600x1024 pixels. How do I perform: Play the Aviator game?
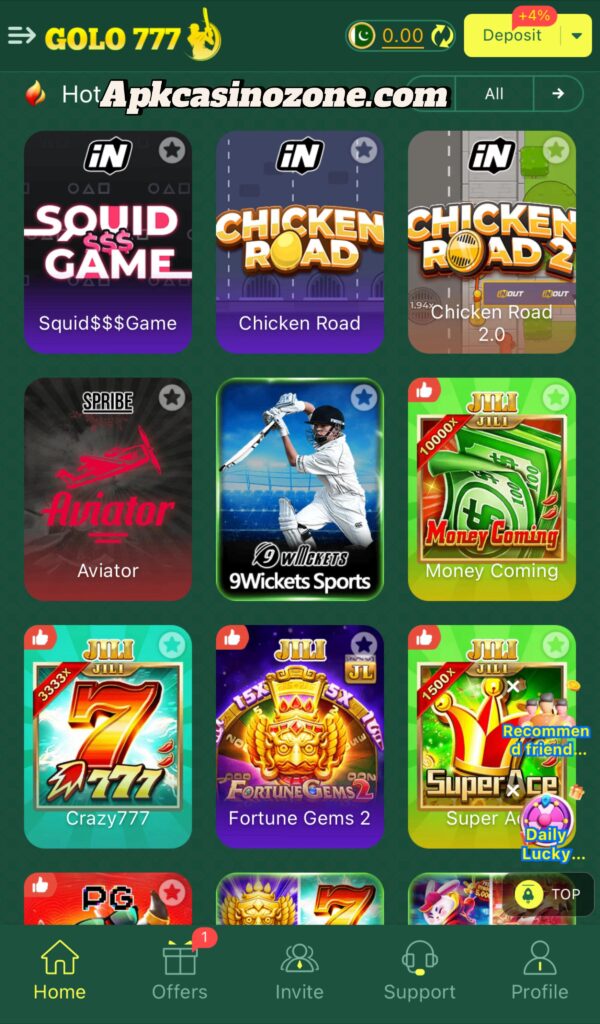coord(108,488)
